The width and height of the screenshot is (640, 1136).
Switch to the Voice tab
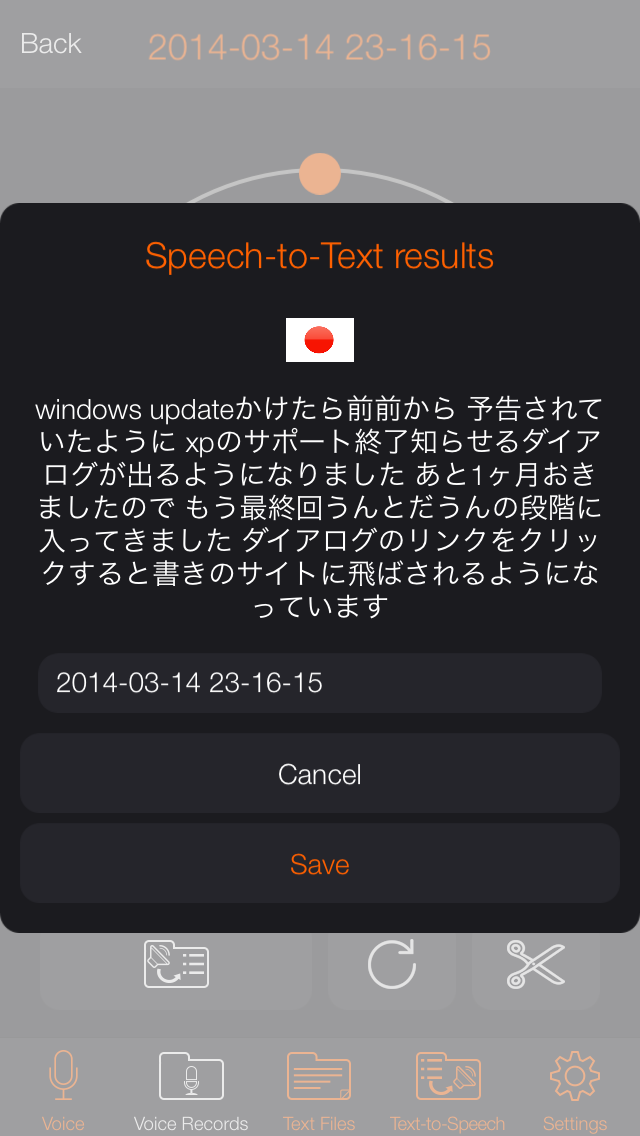pyautogui.click(x=63, y=1090)
